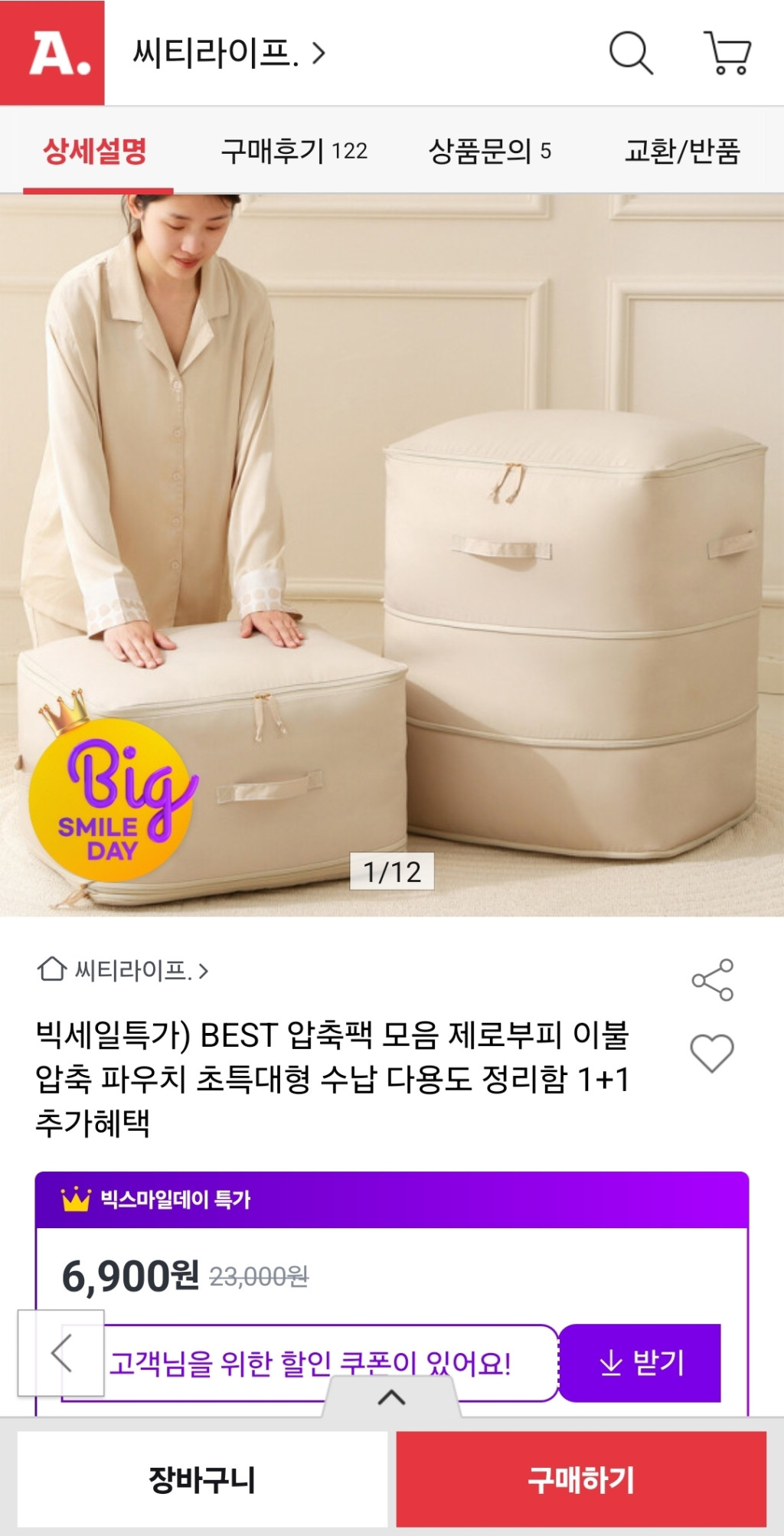Open the 씨티라이프 store link in the header
This screenshot has height=1536, width=784.
[x=228, y=53]
